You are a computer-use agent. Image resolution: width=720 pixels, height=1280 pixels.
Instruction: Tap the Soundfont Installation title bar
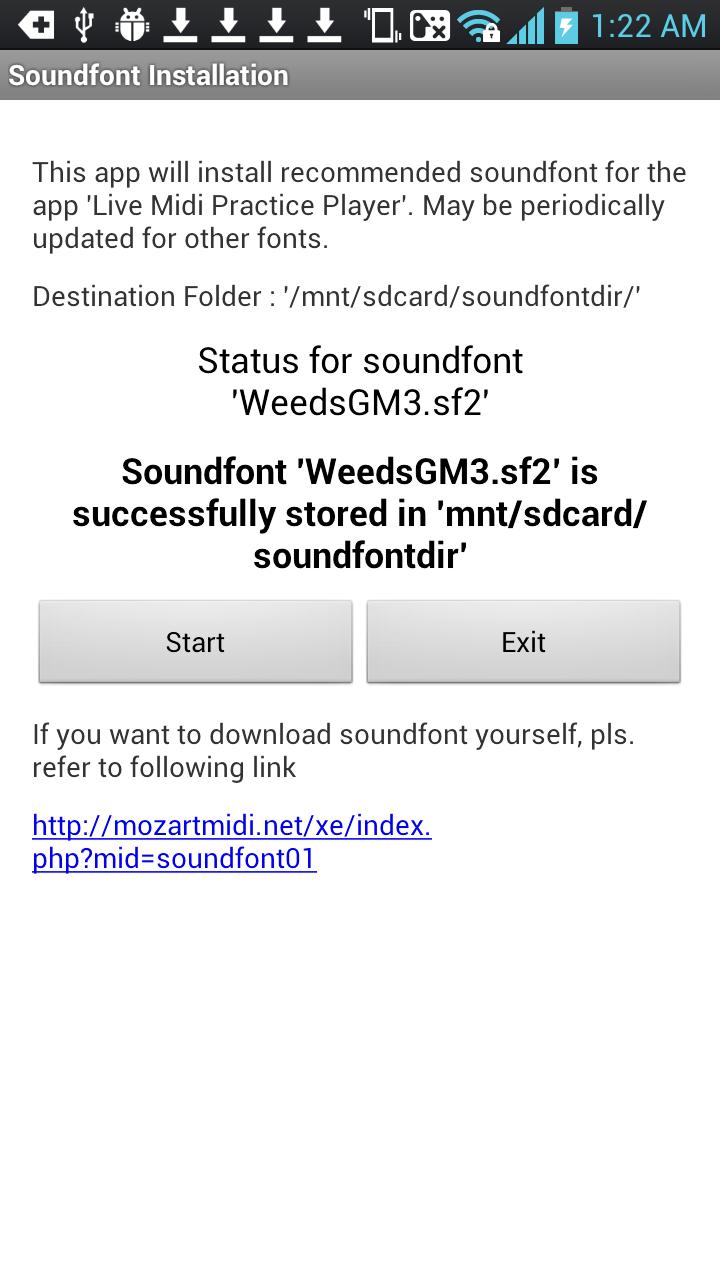click(147, 74)
